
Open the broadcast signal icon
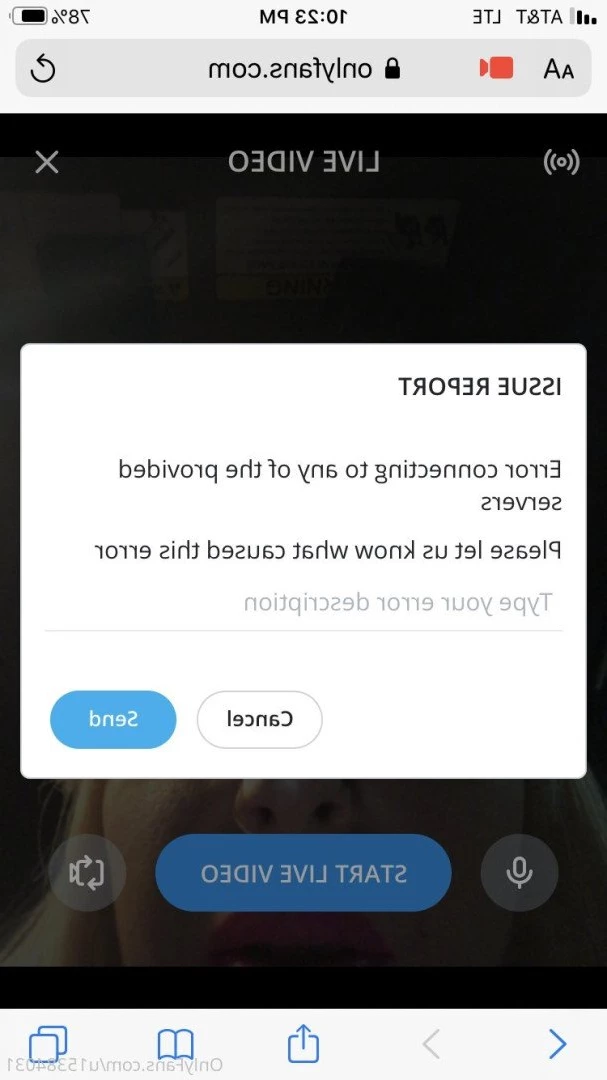[x=561, y=162]
